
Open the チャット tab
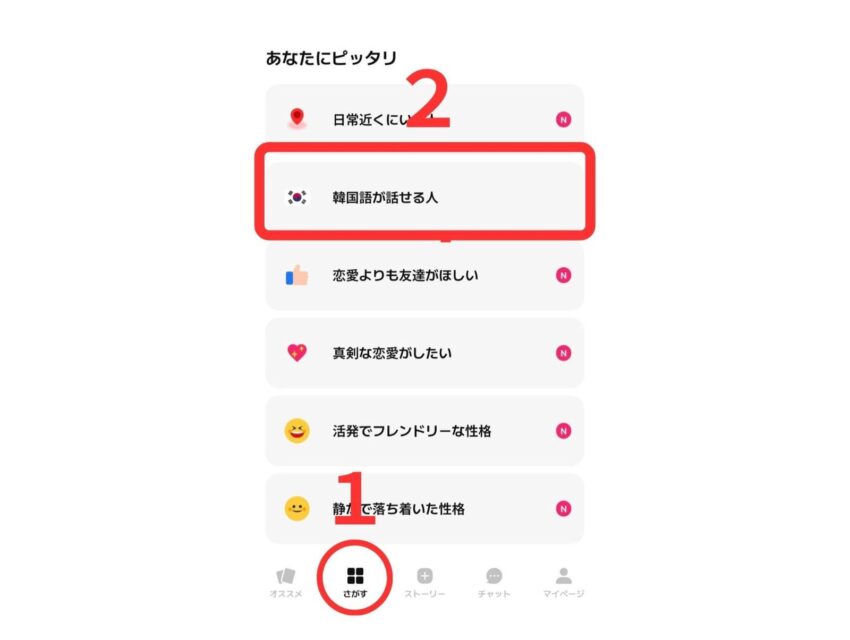coord(494,582)
